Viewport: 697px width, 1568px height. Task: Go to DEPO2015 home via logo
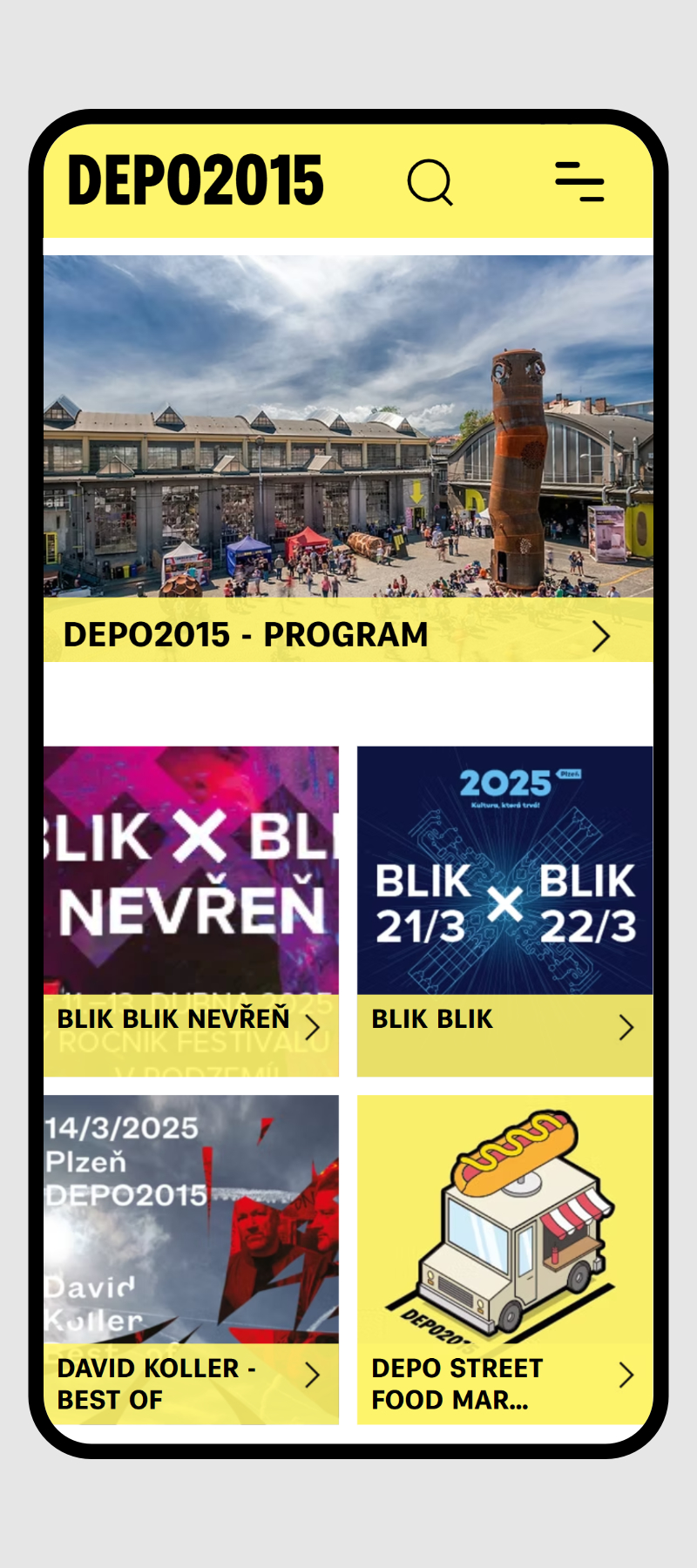(195, 181)
